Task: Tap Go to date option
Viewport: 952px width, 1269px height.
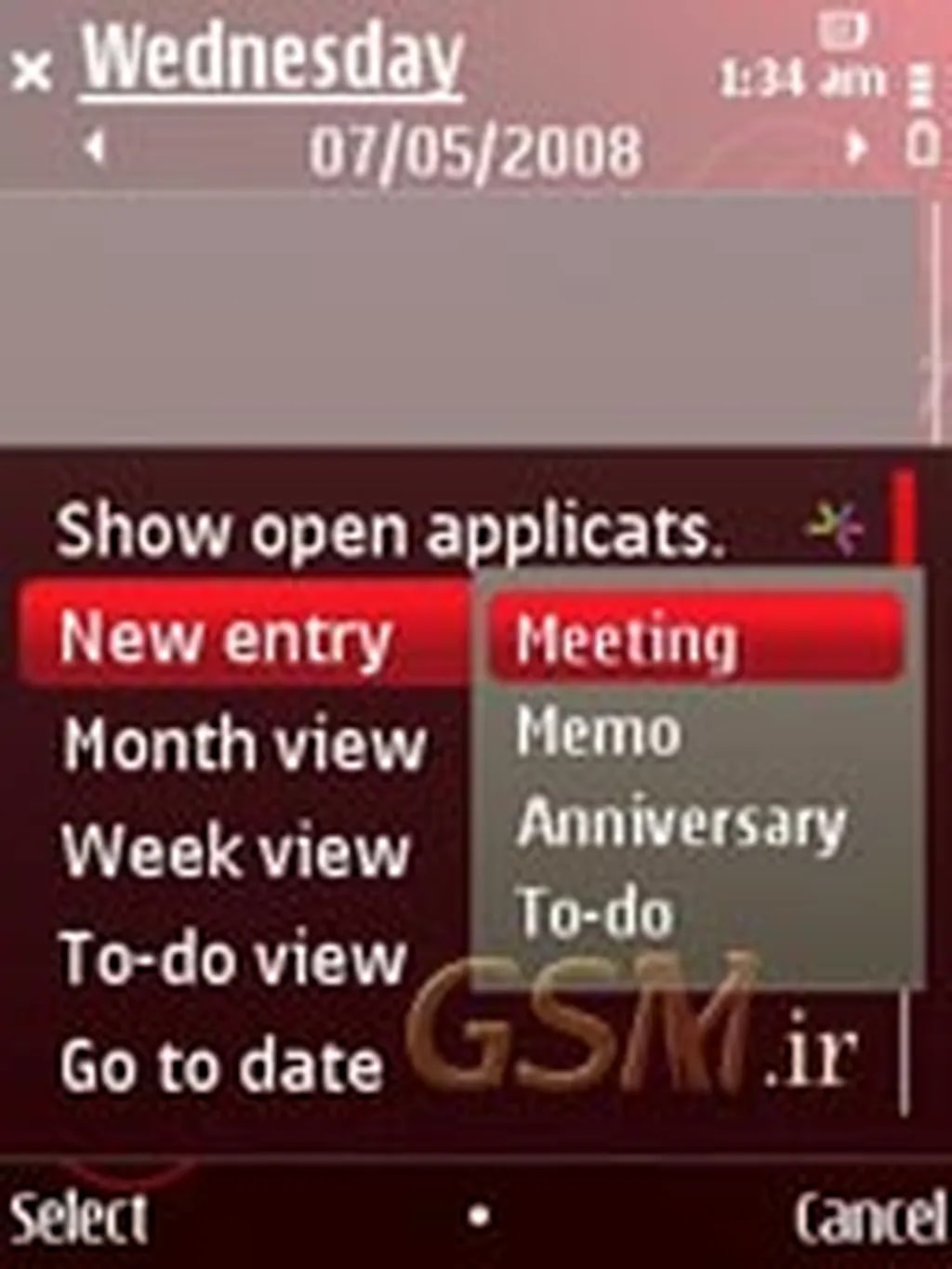Action: [x=221, y=1065]
